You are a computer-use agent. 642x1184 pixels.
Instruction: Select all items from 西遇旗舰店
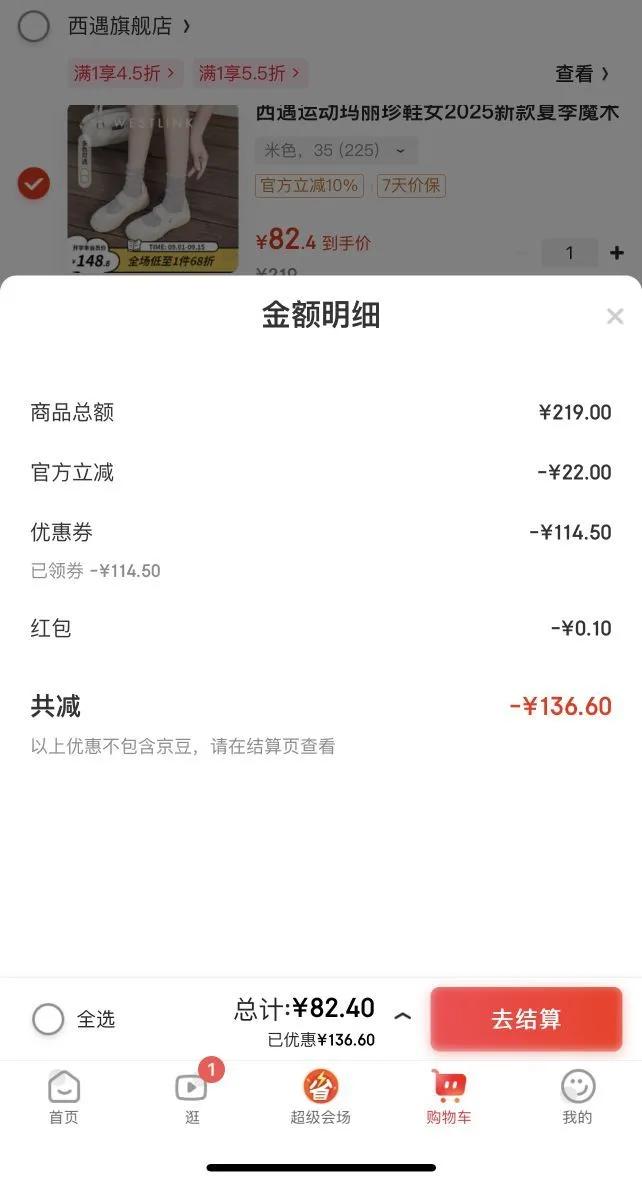pyautogui.click(x=34, y=26)
